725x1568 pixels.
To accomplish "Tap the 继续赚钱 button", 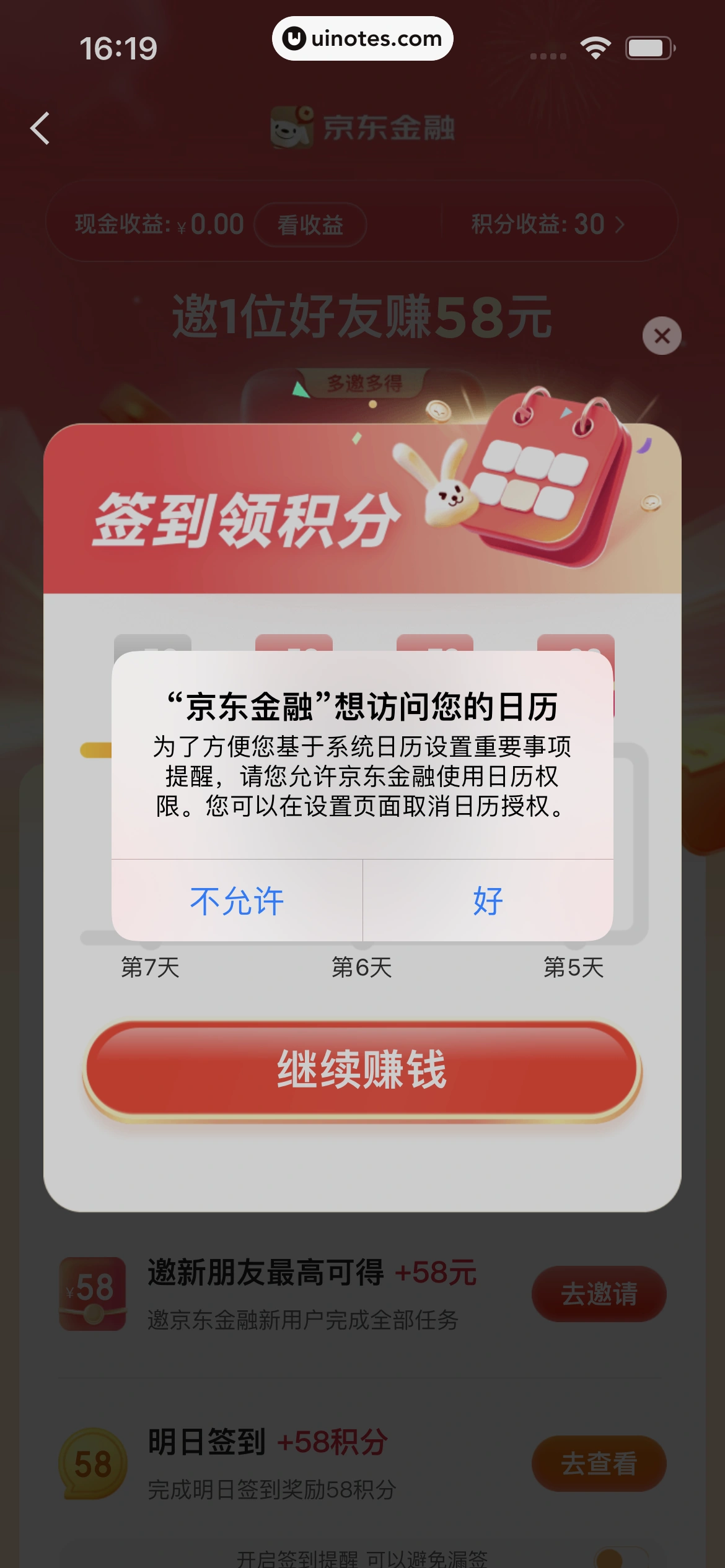I will point(362,1070).
